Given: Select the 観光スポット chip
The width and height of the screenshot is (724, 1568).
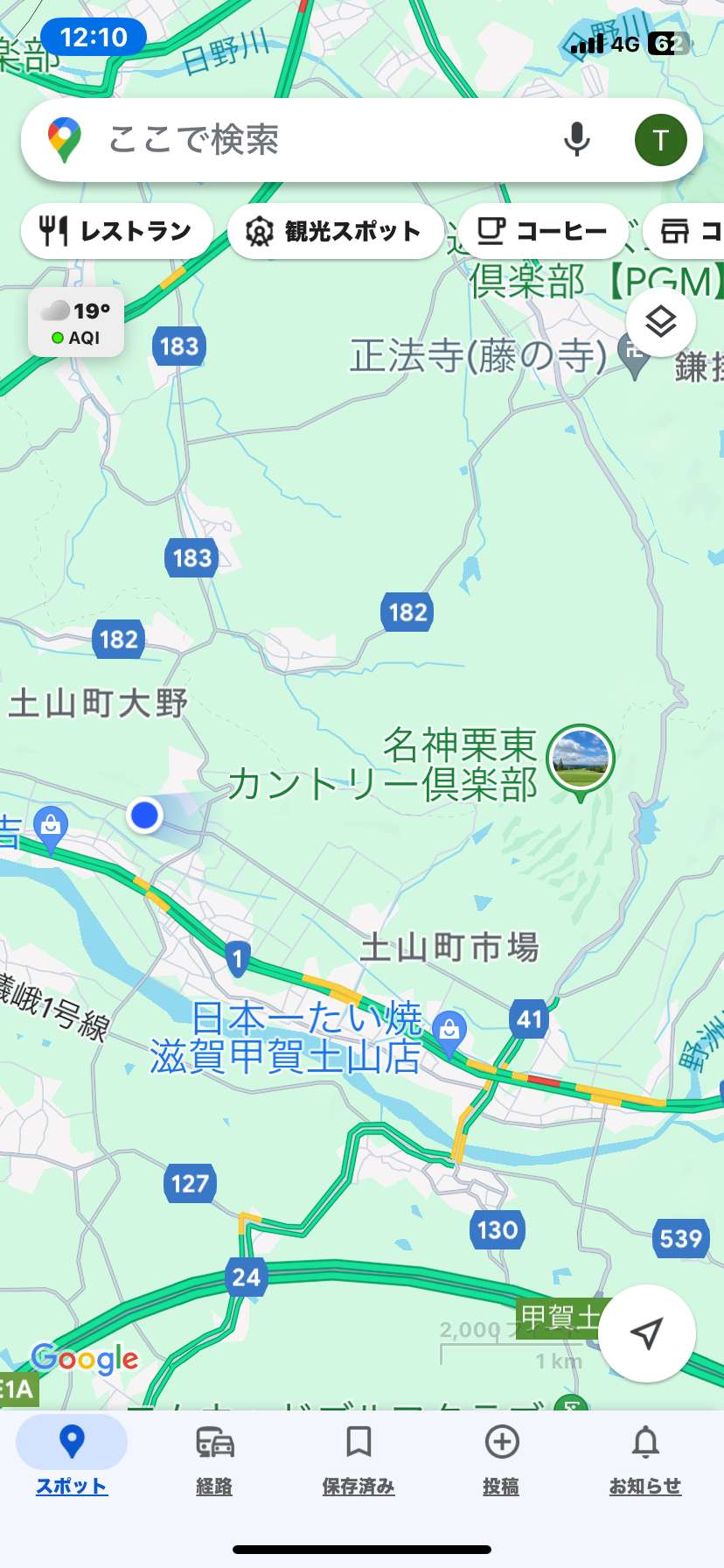Looking at the screenshot, I should (335, 231).
